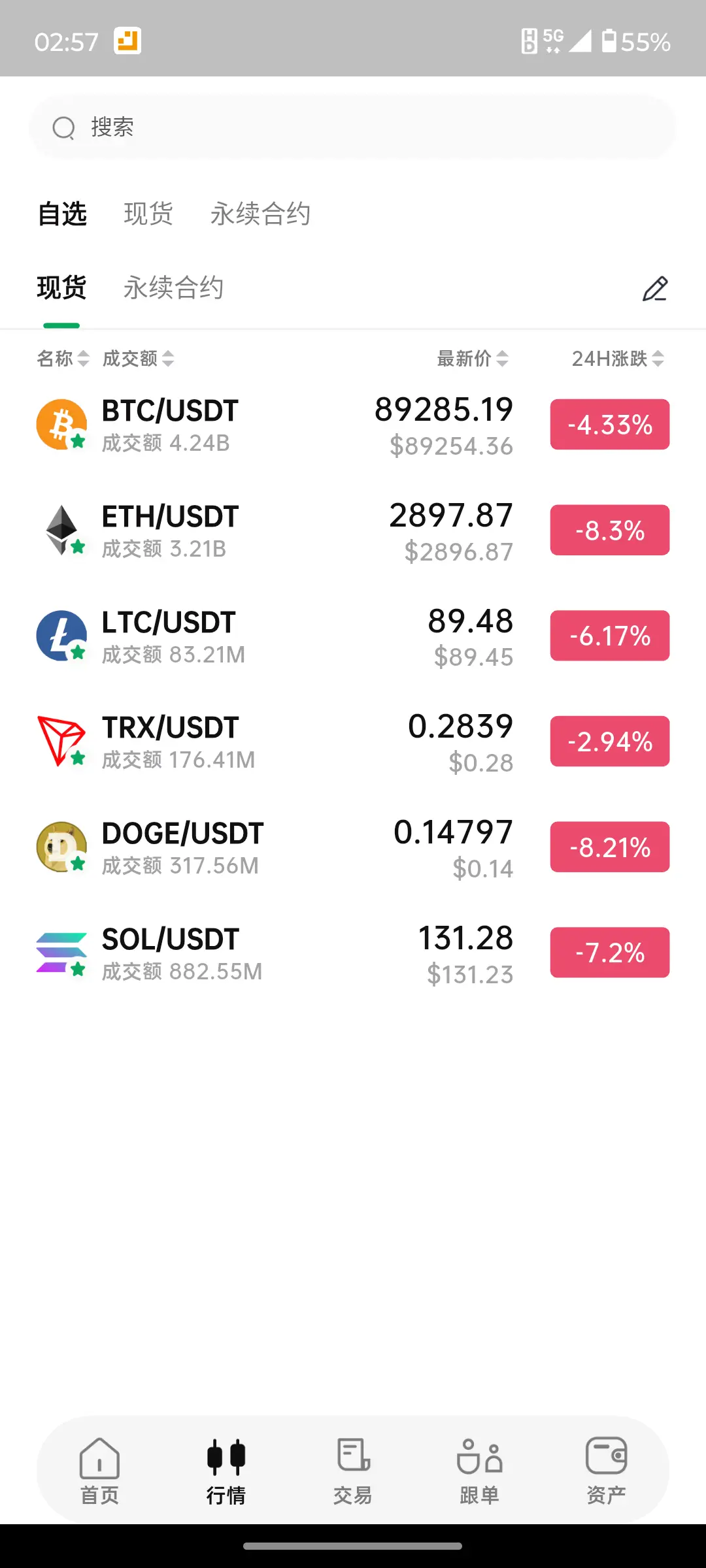706x1568 pixels.
Task: Tap the 搜索 search field
Action: click(353, 127)
